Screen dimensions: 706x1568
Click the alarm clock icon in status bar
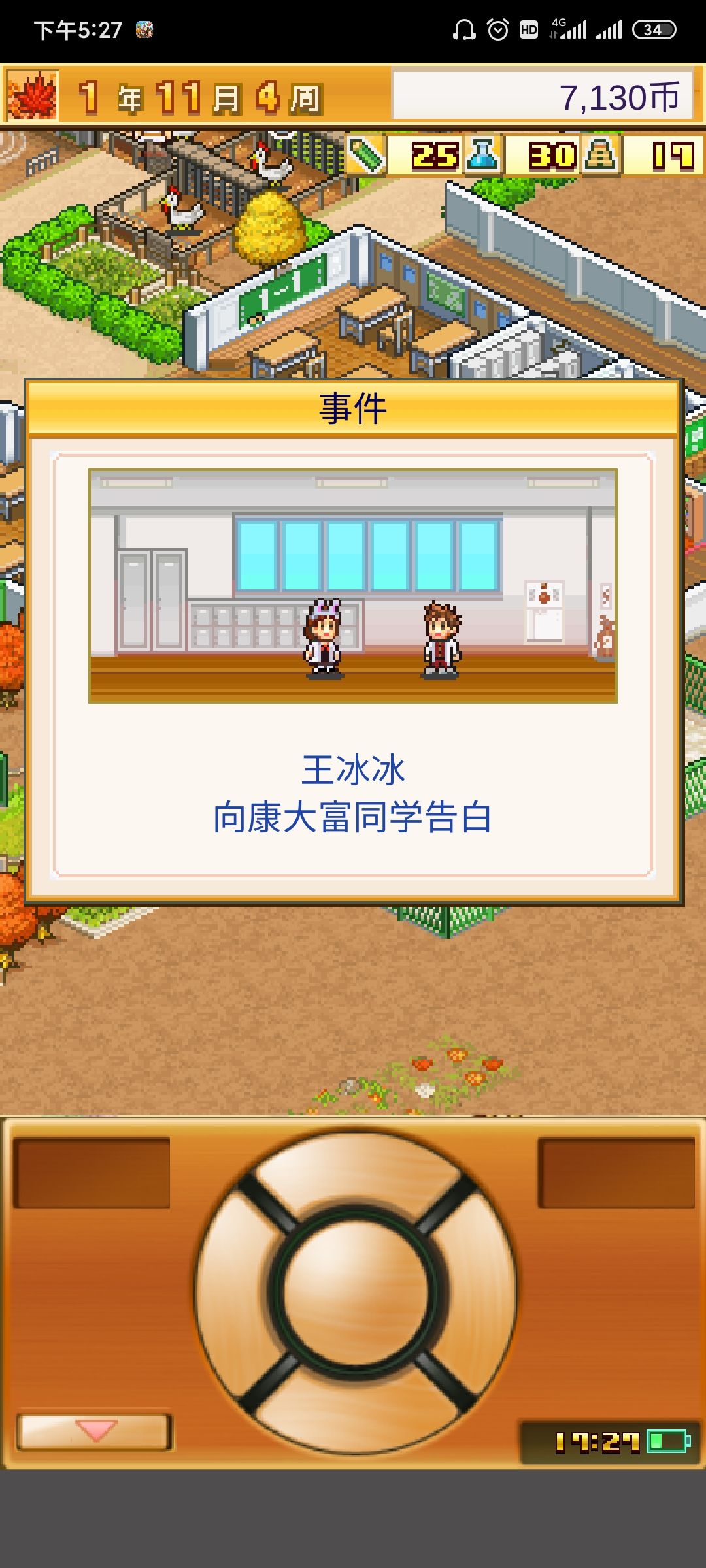tap(499, 29)
